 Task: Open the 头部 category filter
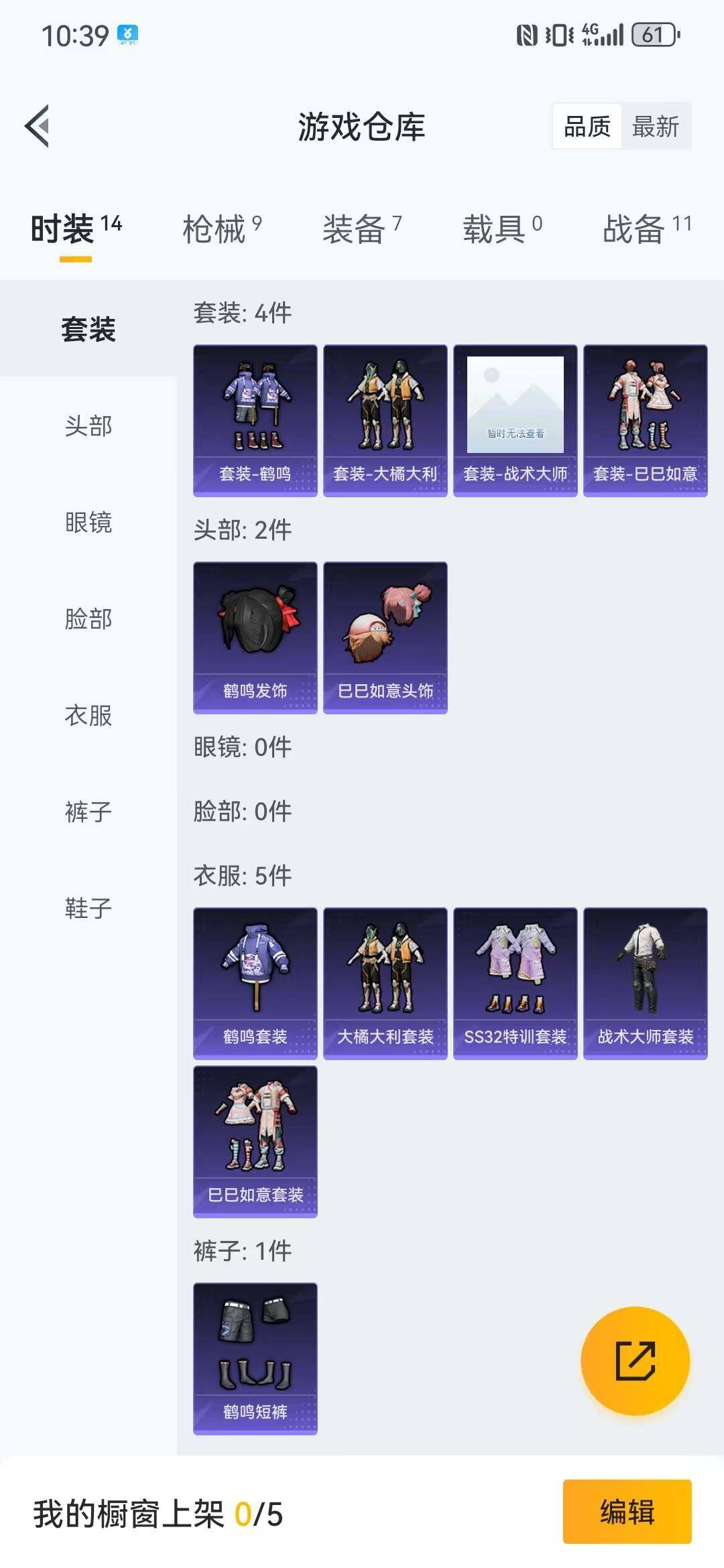pos(87,425)
